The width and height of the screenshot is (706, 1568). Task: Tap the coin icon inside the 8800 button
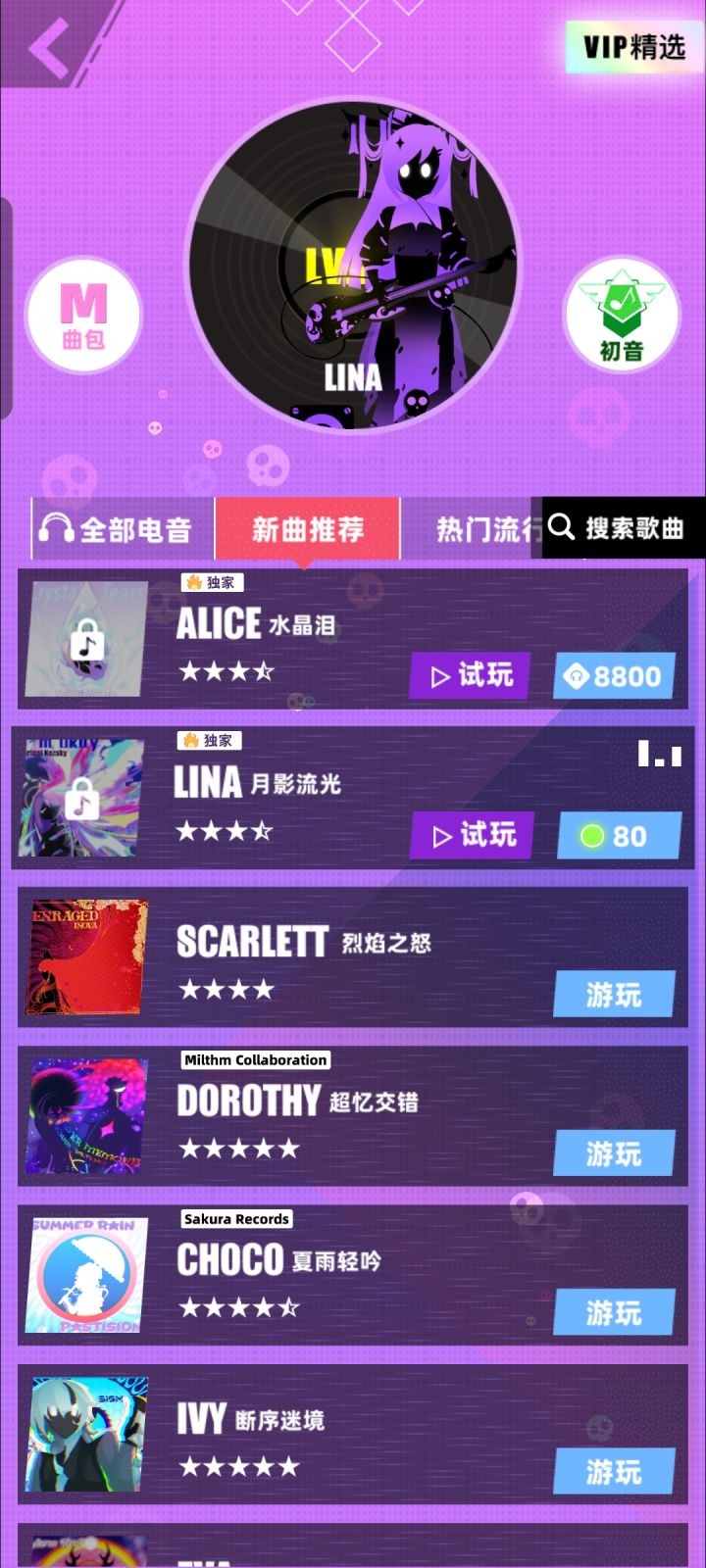point(580,675)
